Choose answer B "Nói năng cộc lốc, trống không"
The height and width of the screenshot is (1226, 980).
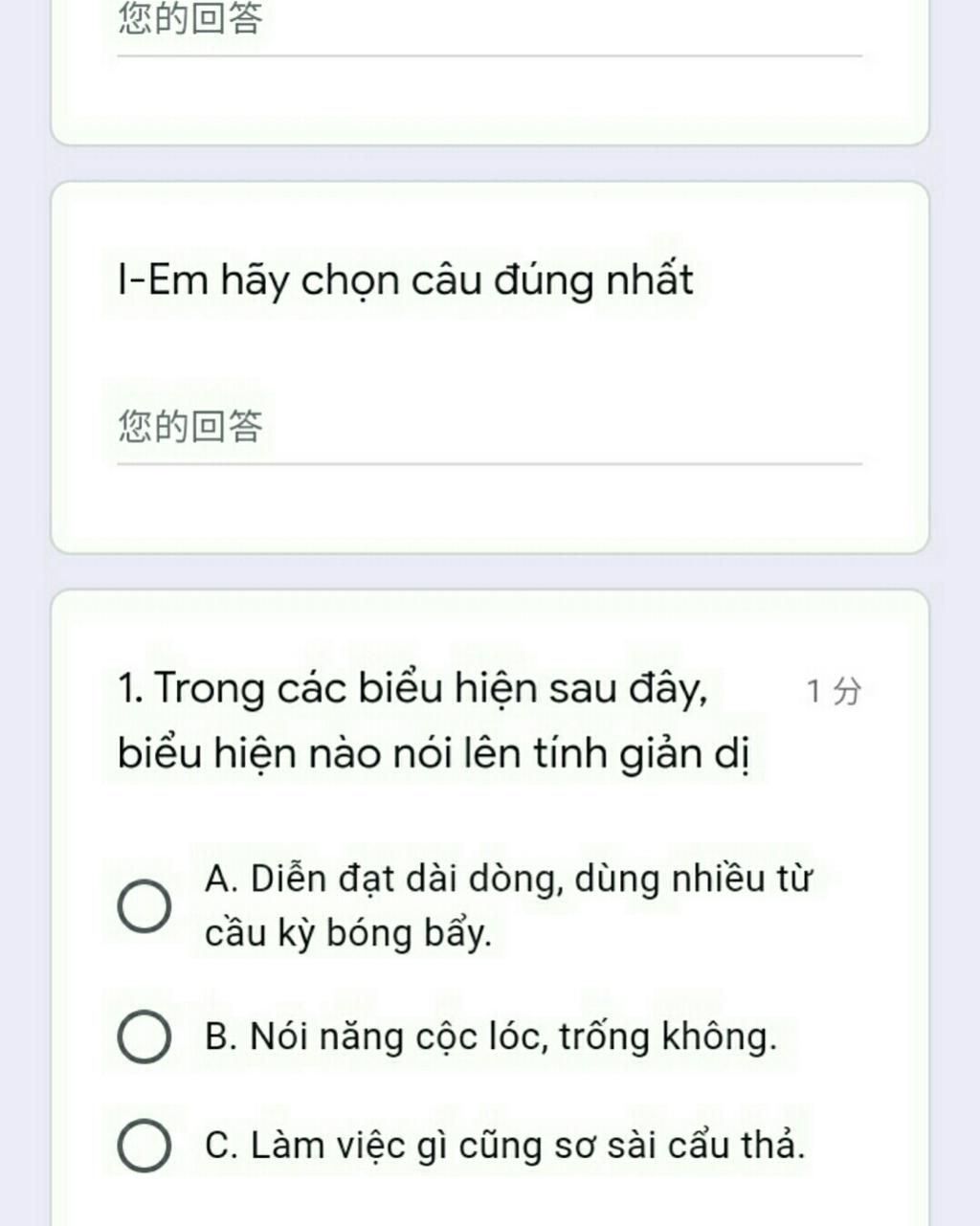point(145,1037)
